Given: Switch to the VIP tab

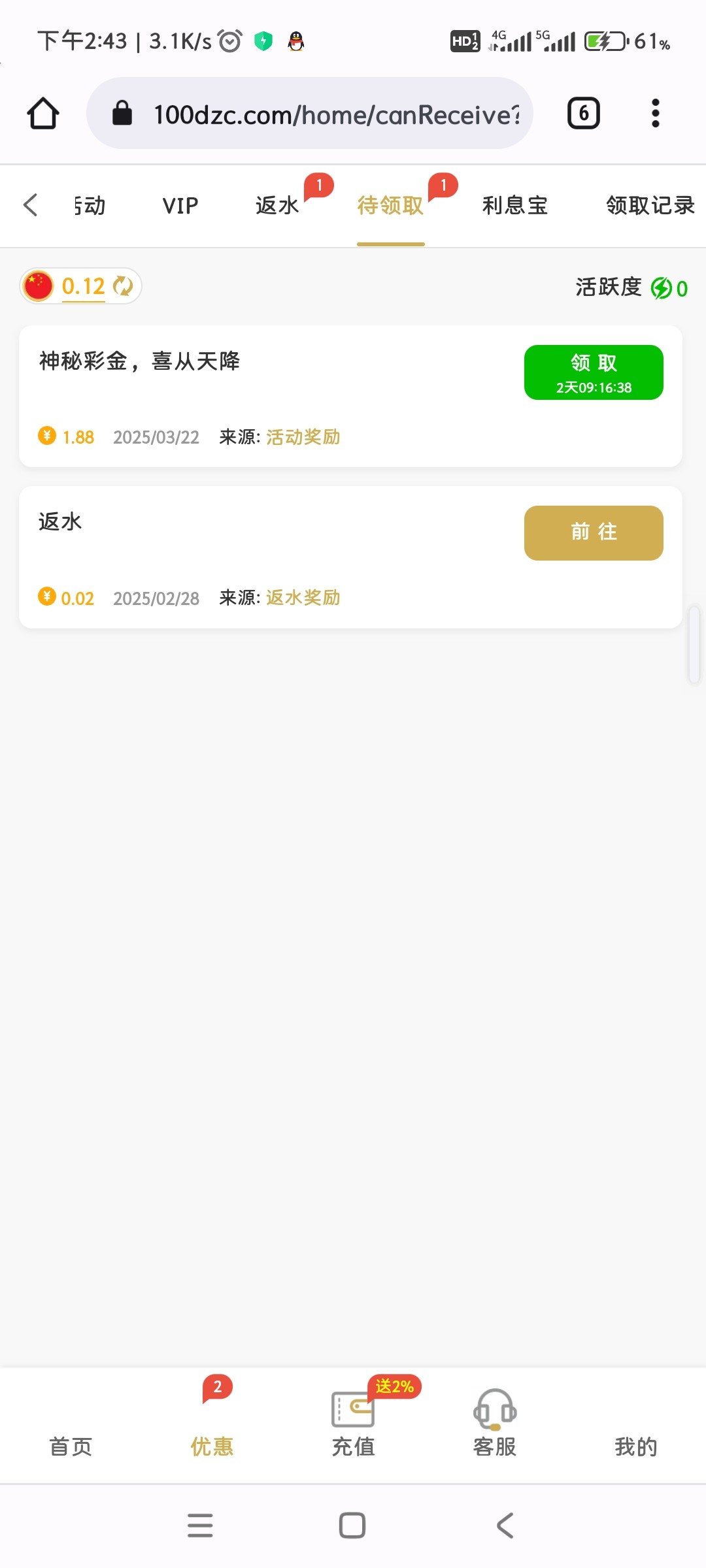Looking at the screenshot, I should click(x=180, y=206).
